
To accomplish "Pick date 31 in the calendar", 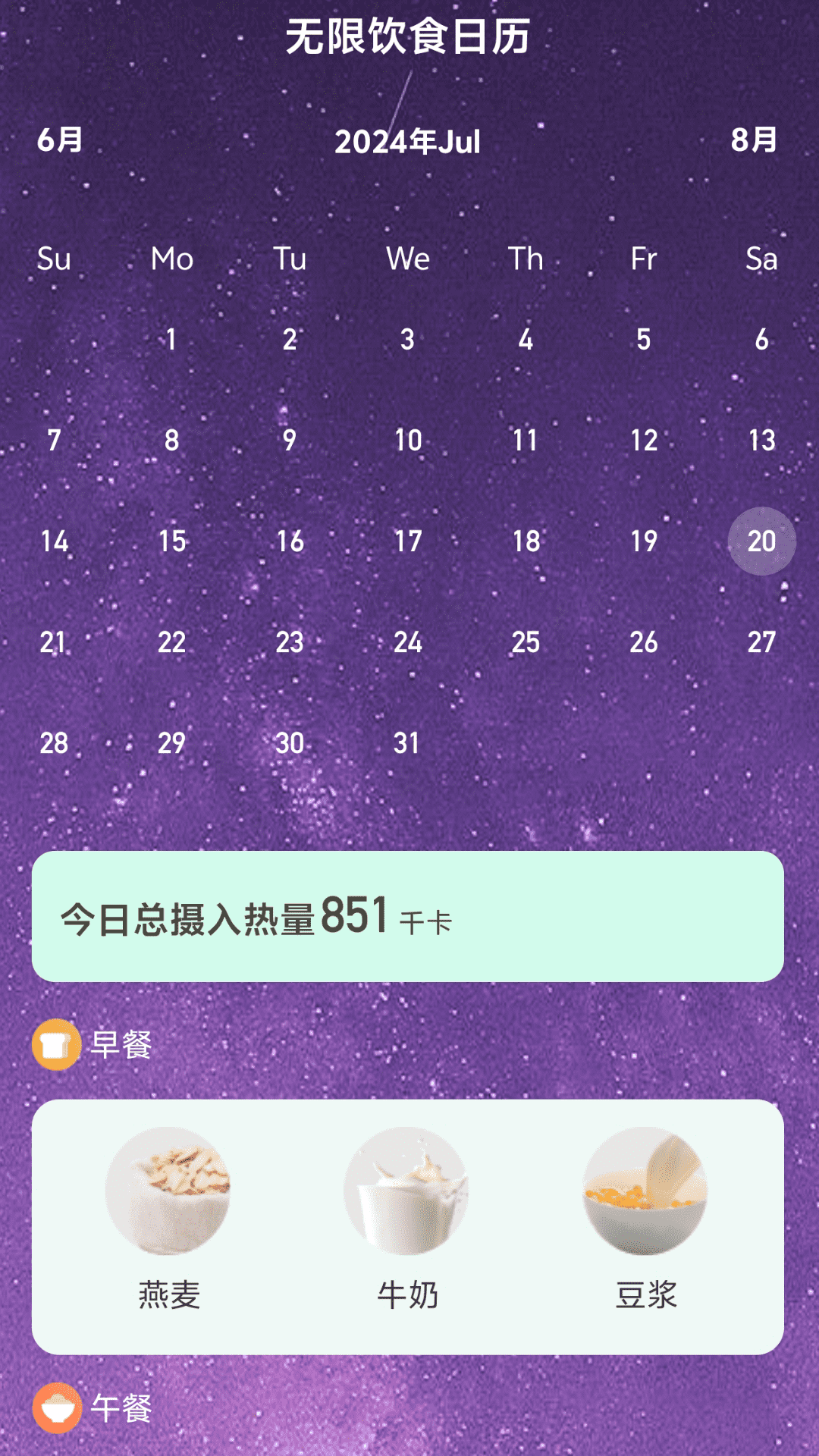I will coord(407,743).
